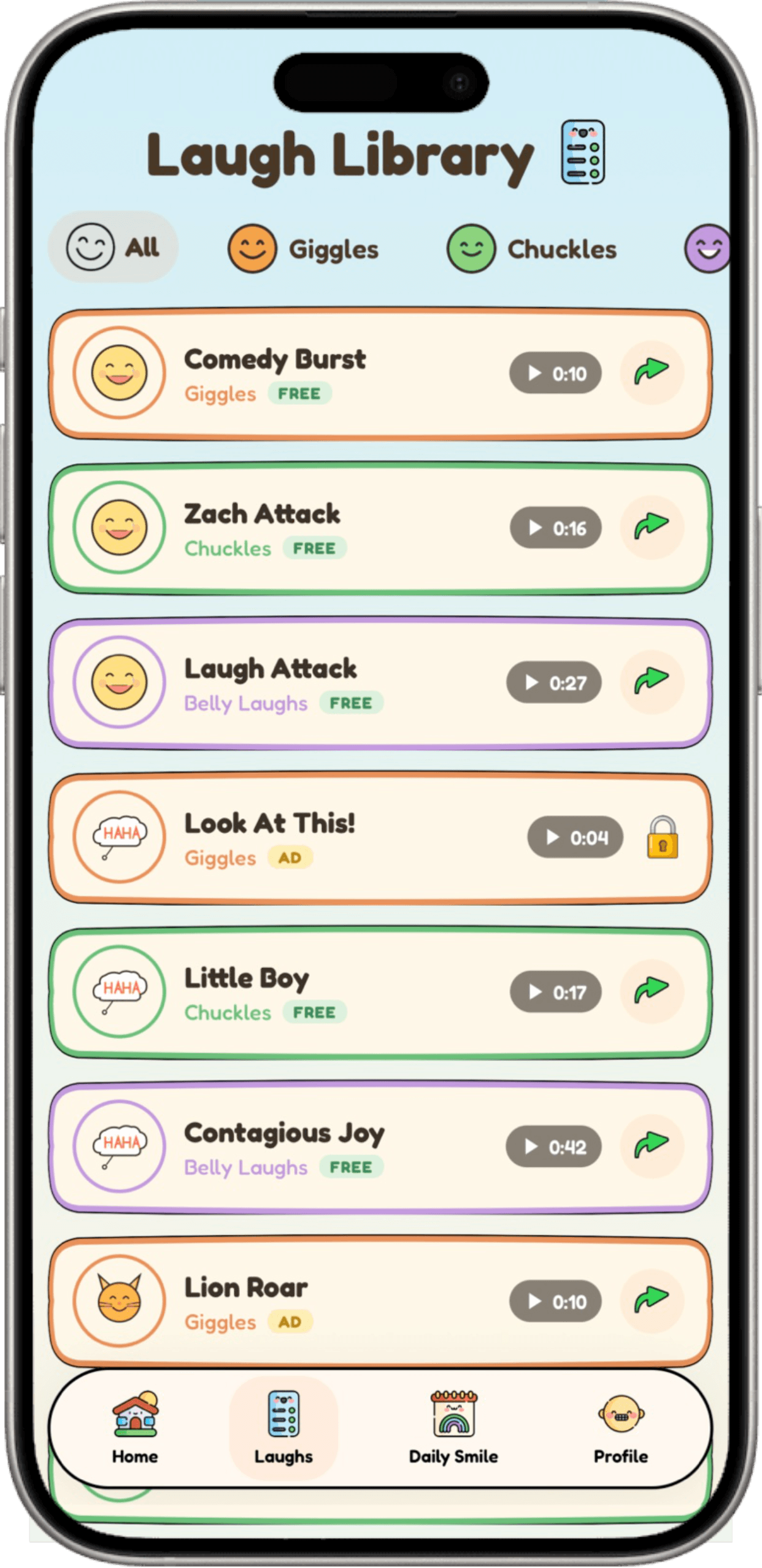Screen dimensions: 762x1568
Task: Play the Comedy Burst laugh
Action: click(555, 373)
